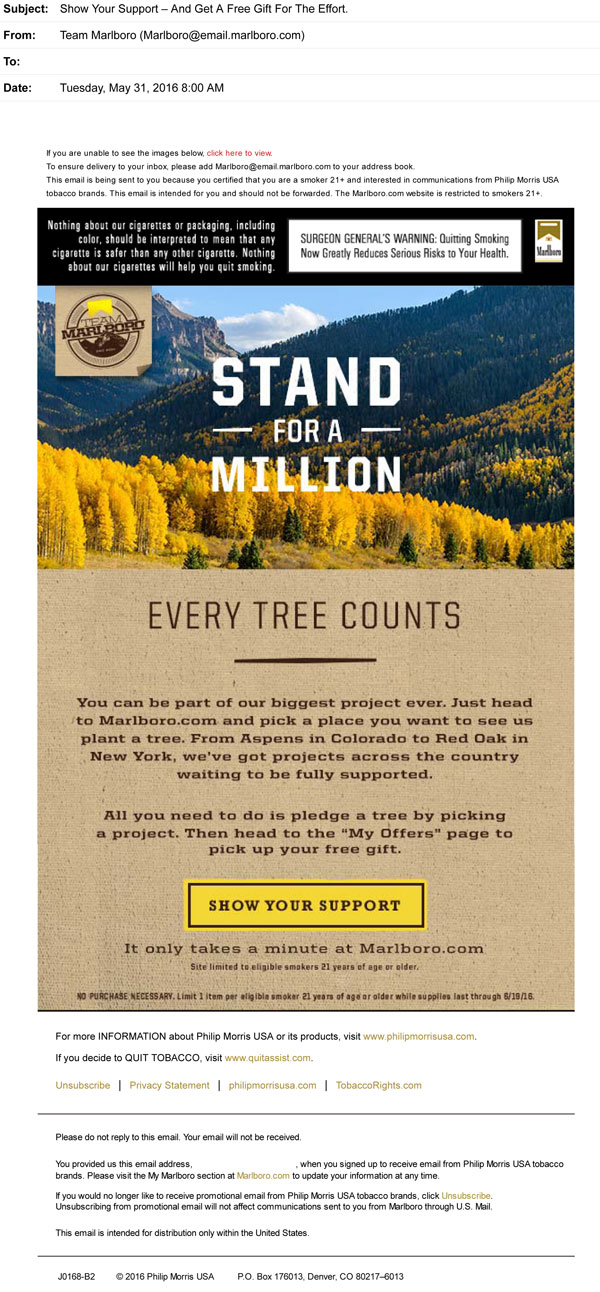This screenshot has height=1292, width=600.
Task: Tap the 'click here to view' link
Action: click(x=239, y=153)
